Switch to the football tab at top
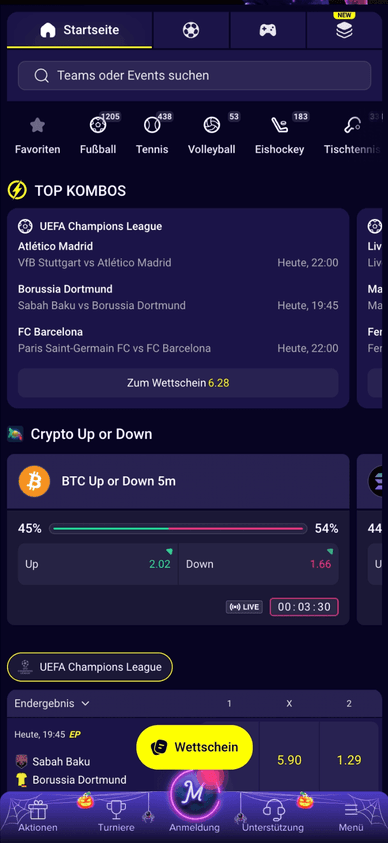This screenshot has width=388, height=843. coord(191,30)
